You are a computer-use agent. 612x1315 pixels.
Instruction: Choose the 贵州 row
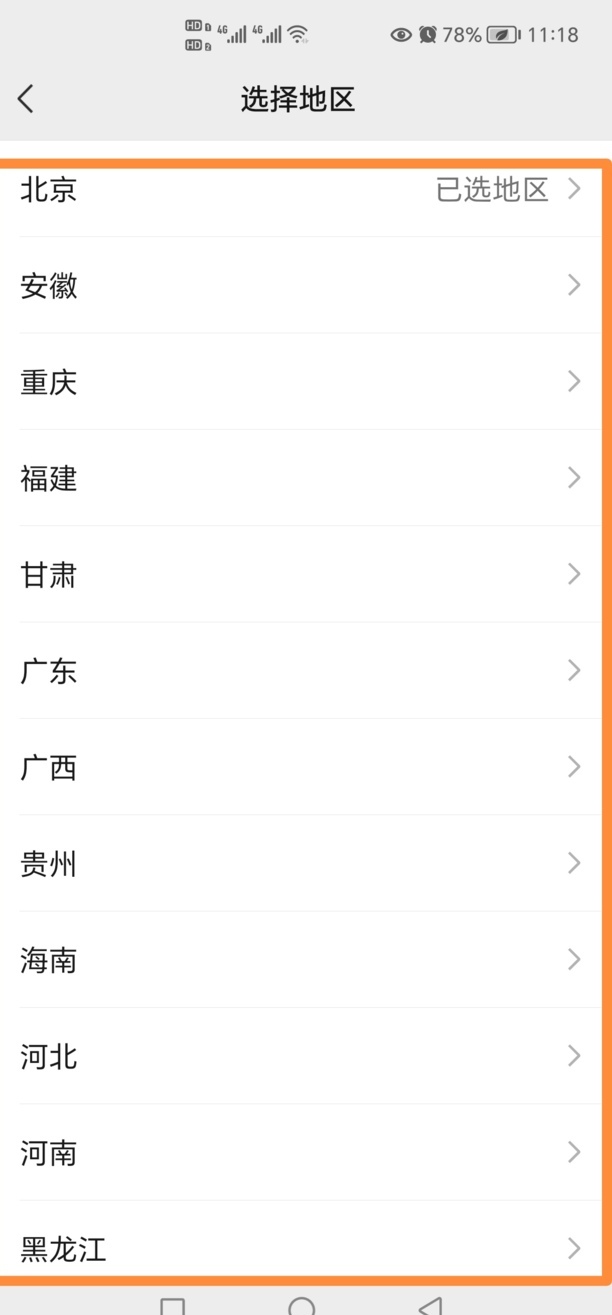click(x=300, y=864)
